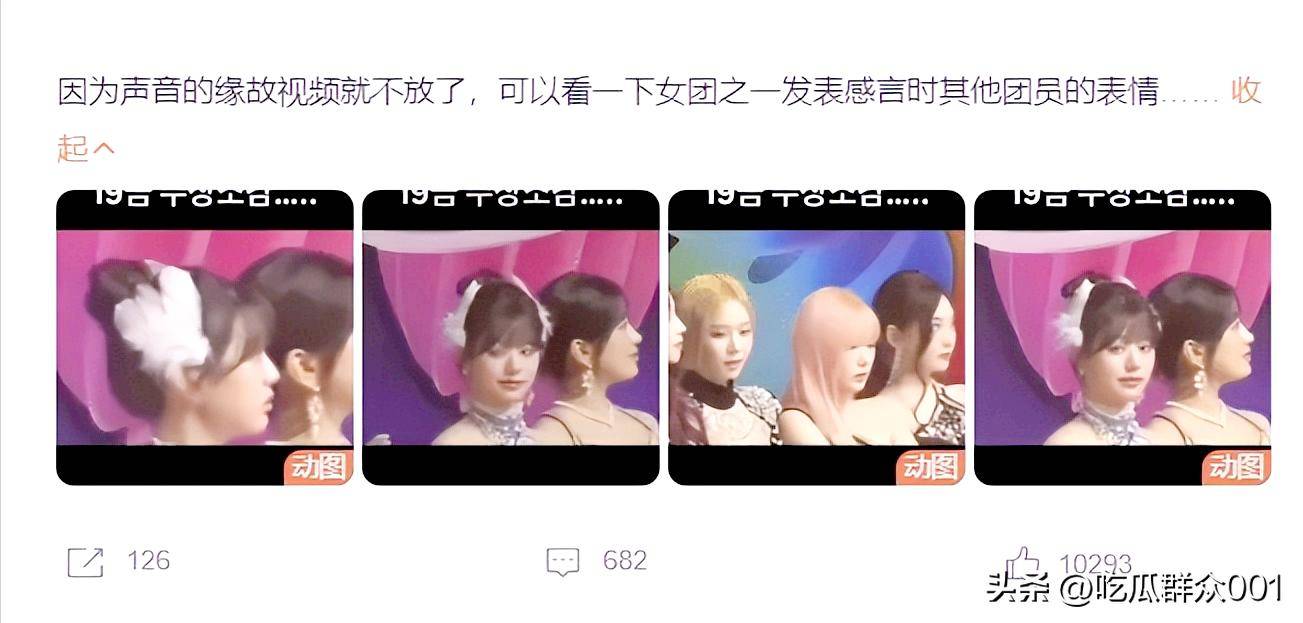Collapse the post text with 收起
1303x623 pixels.
1244,92
